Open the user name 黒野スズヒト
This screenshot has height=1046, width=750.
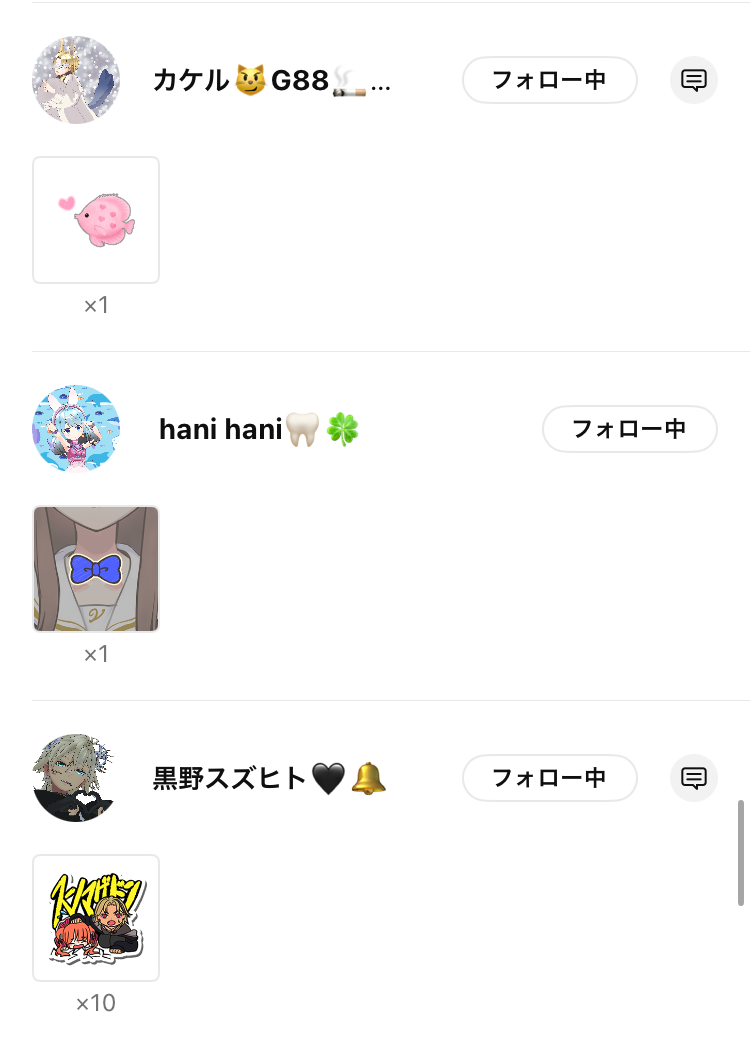tap(269, 778)
